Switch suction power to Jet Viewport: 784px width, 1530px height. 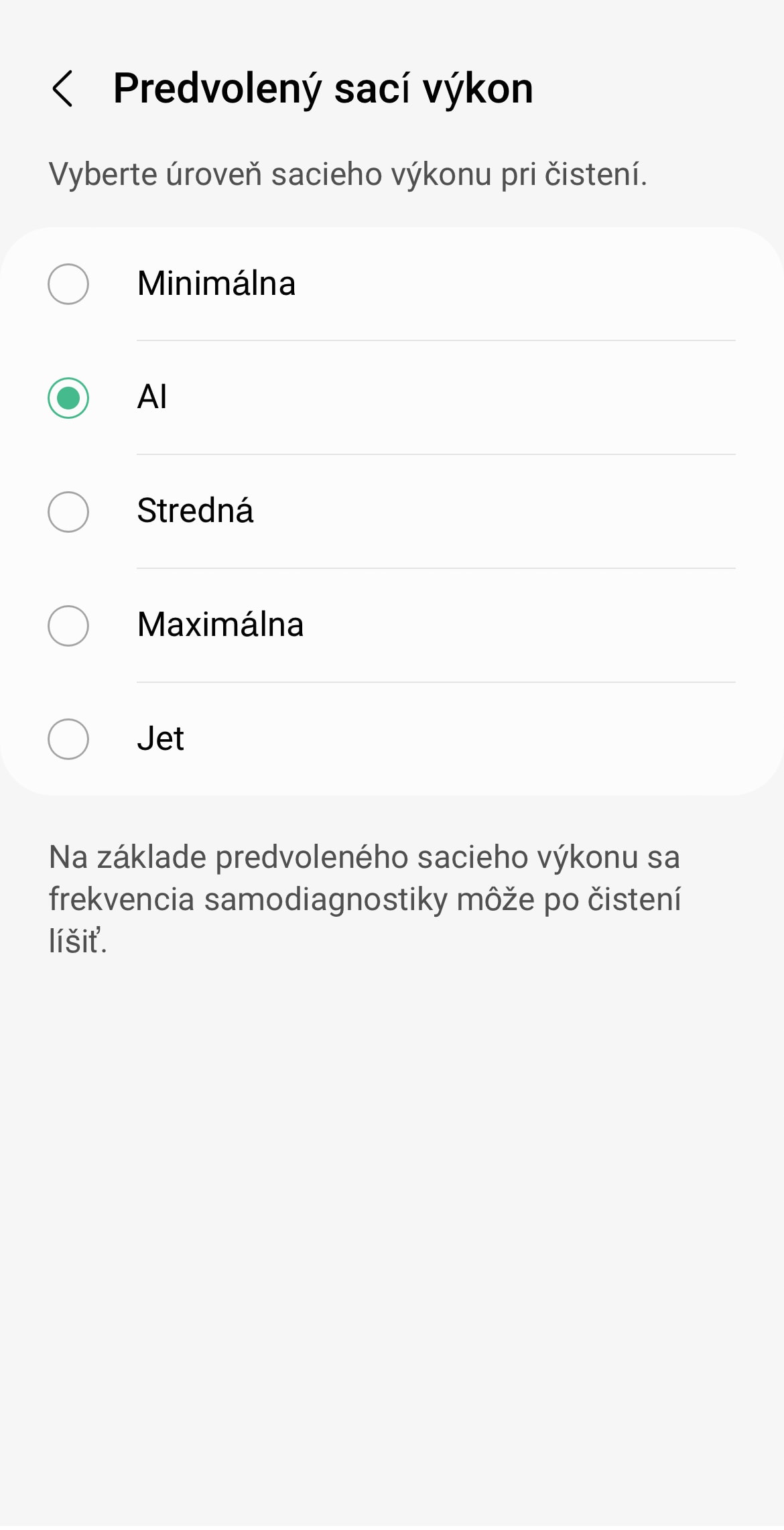pos(392,739)
